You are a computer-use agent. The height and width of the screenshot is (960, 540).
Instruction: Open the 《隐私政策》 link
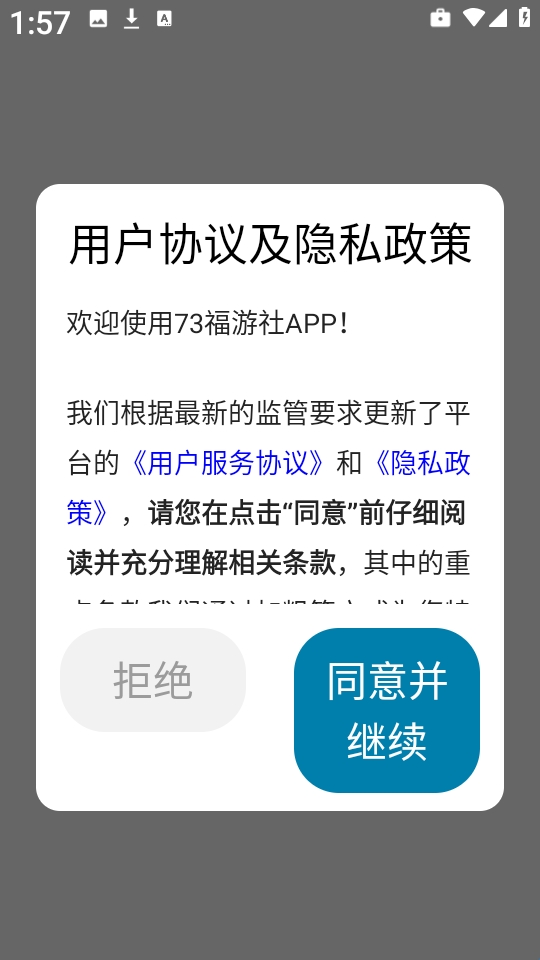[421, 463]
